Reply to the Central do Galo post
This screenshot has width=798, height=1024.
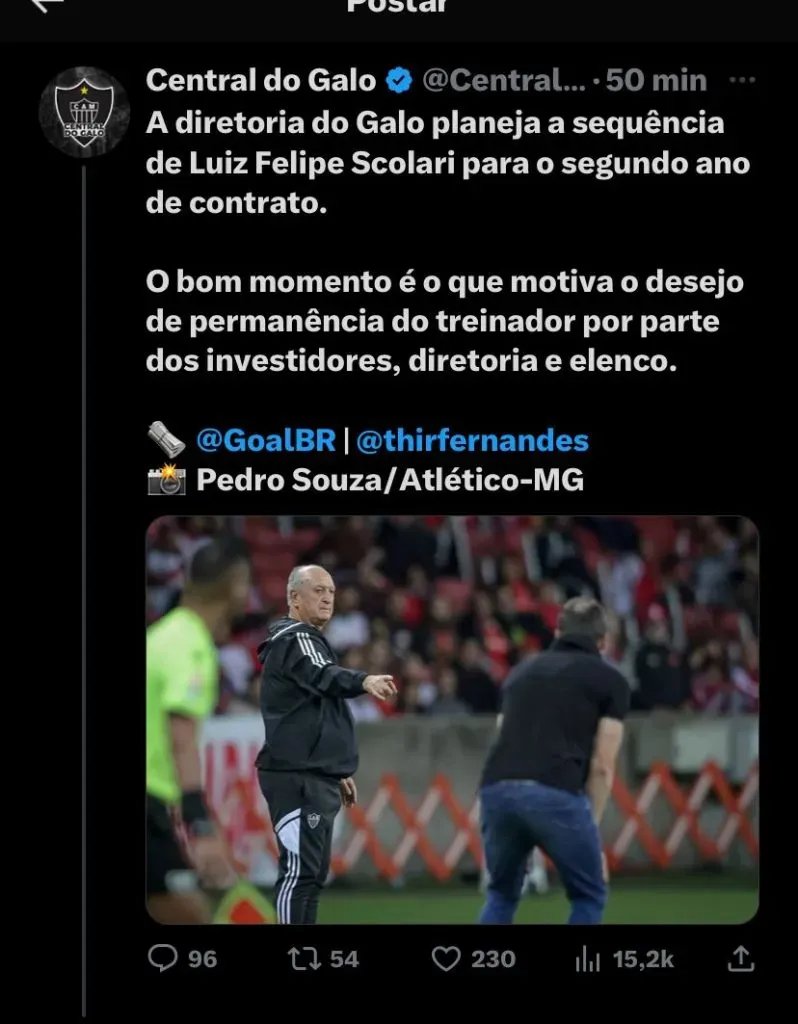click(x=162, y=959)
